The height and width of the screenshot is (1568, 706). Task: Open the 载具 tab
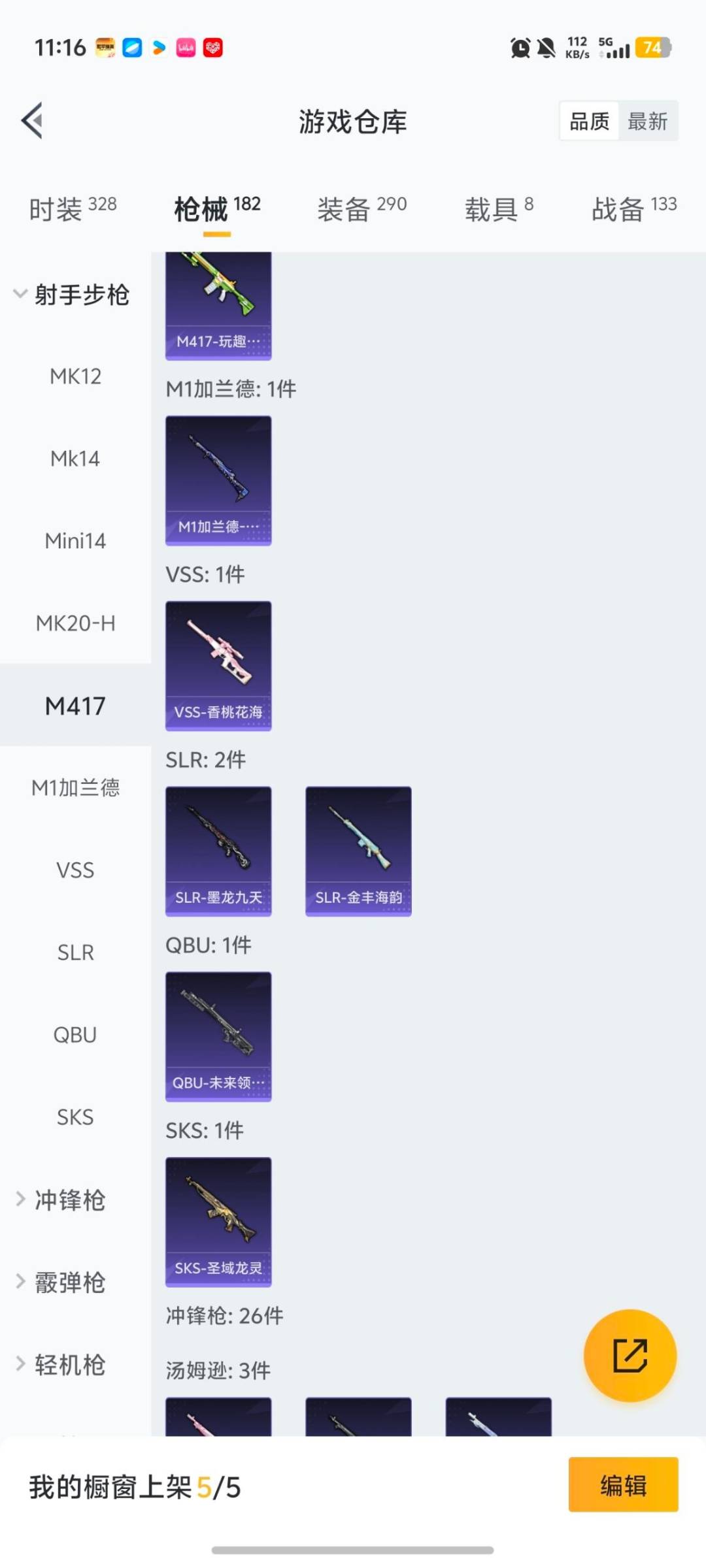(x=499, y=209)
